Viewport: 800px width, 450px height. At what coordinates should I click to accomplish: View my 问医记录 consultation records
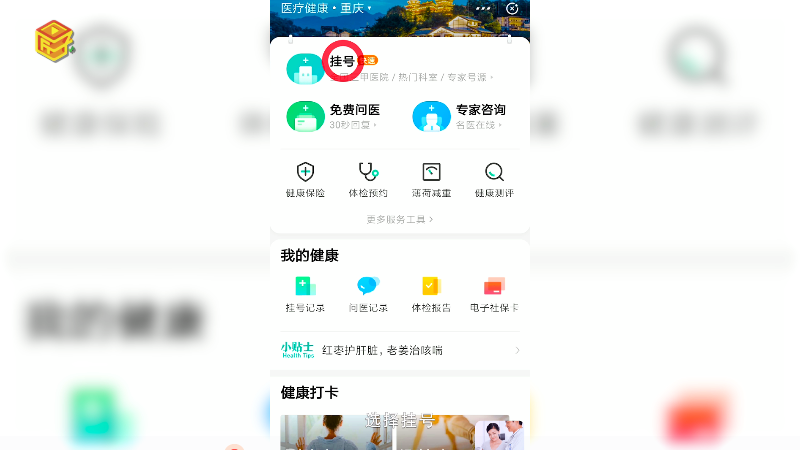click(368, 294)
